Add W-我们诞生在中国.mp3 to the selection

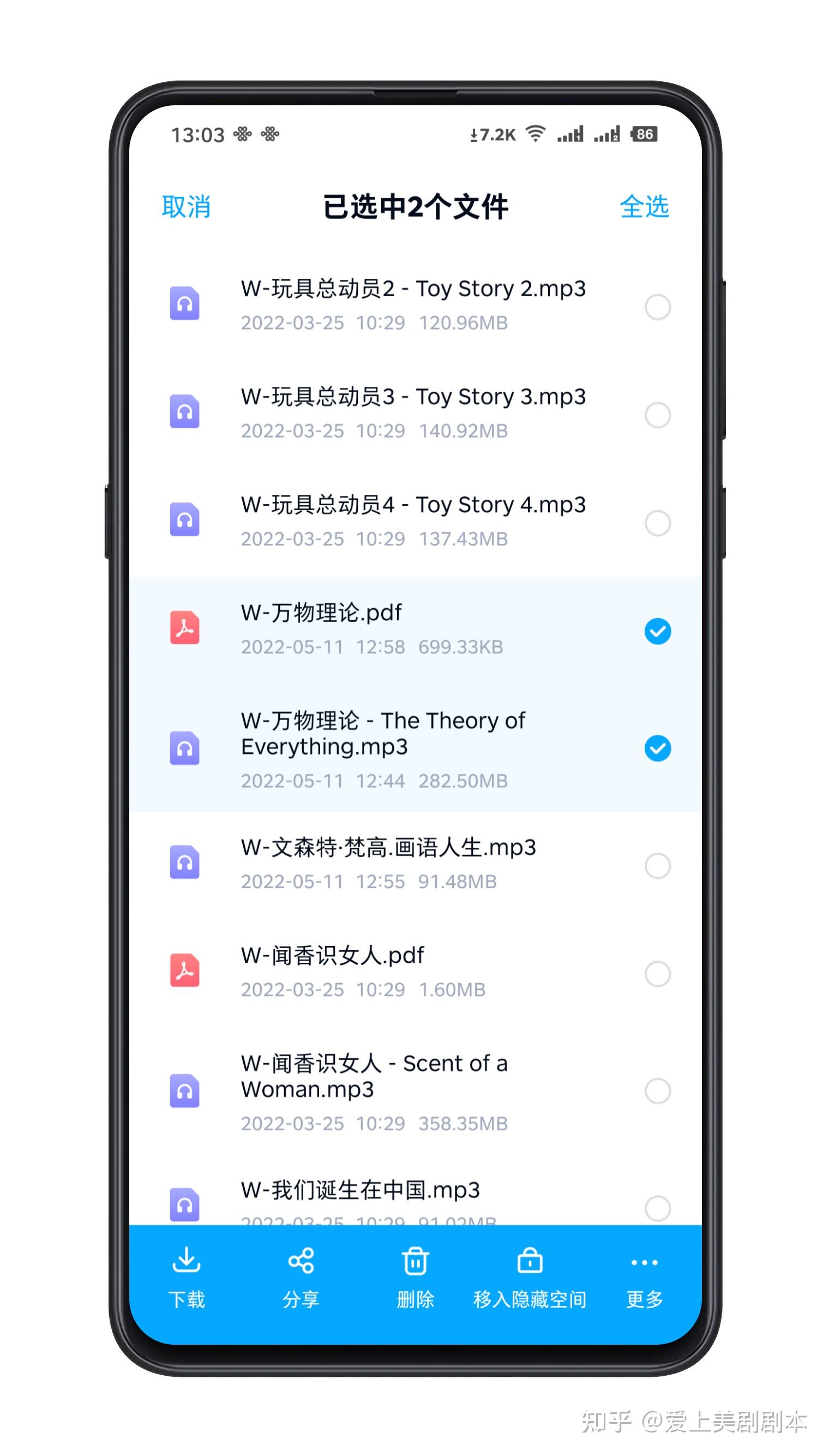point(657,1208)
